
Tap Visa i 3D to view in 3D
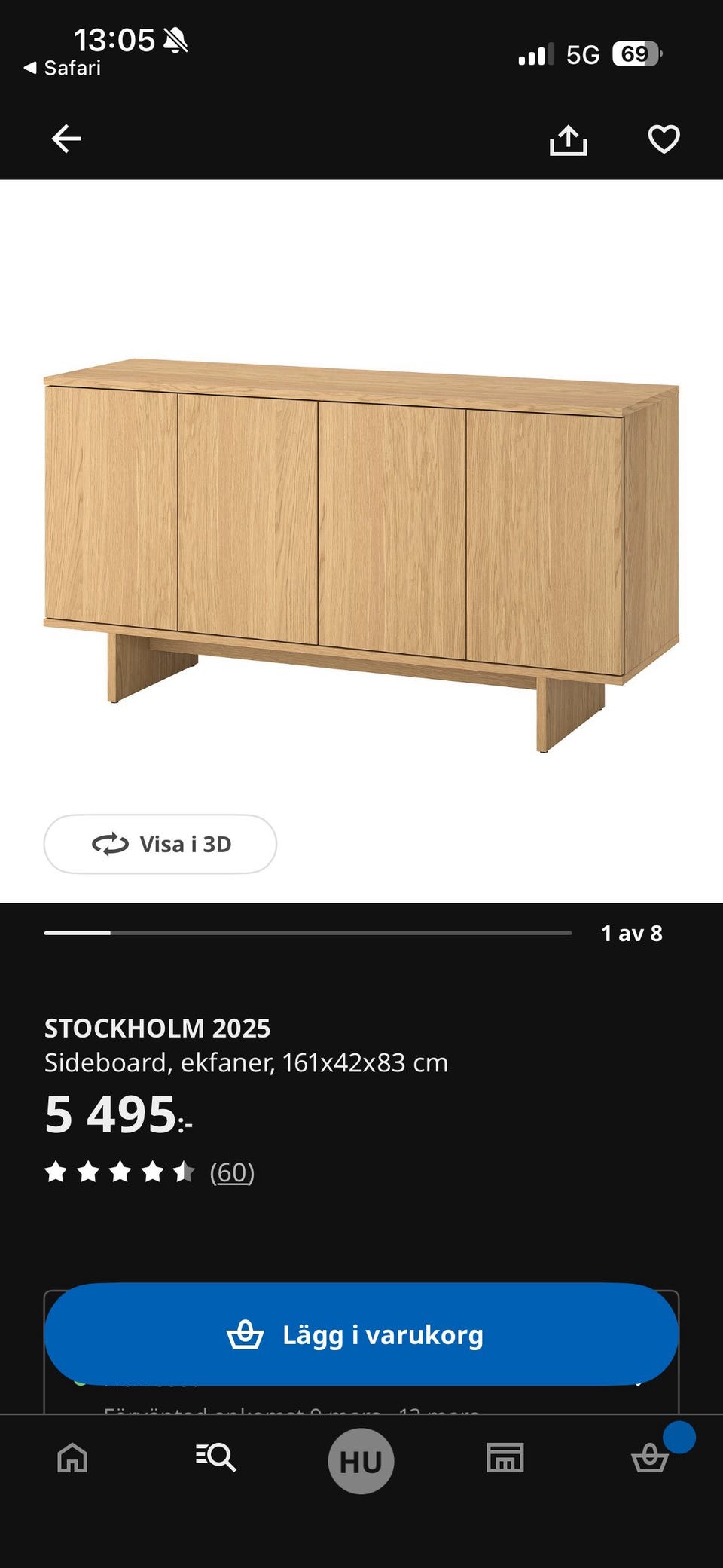click(159, 845)
